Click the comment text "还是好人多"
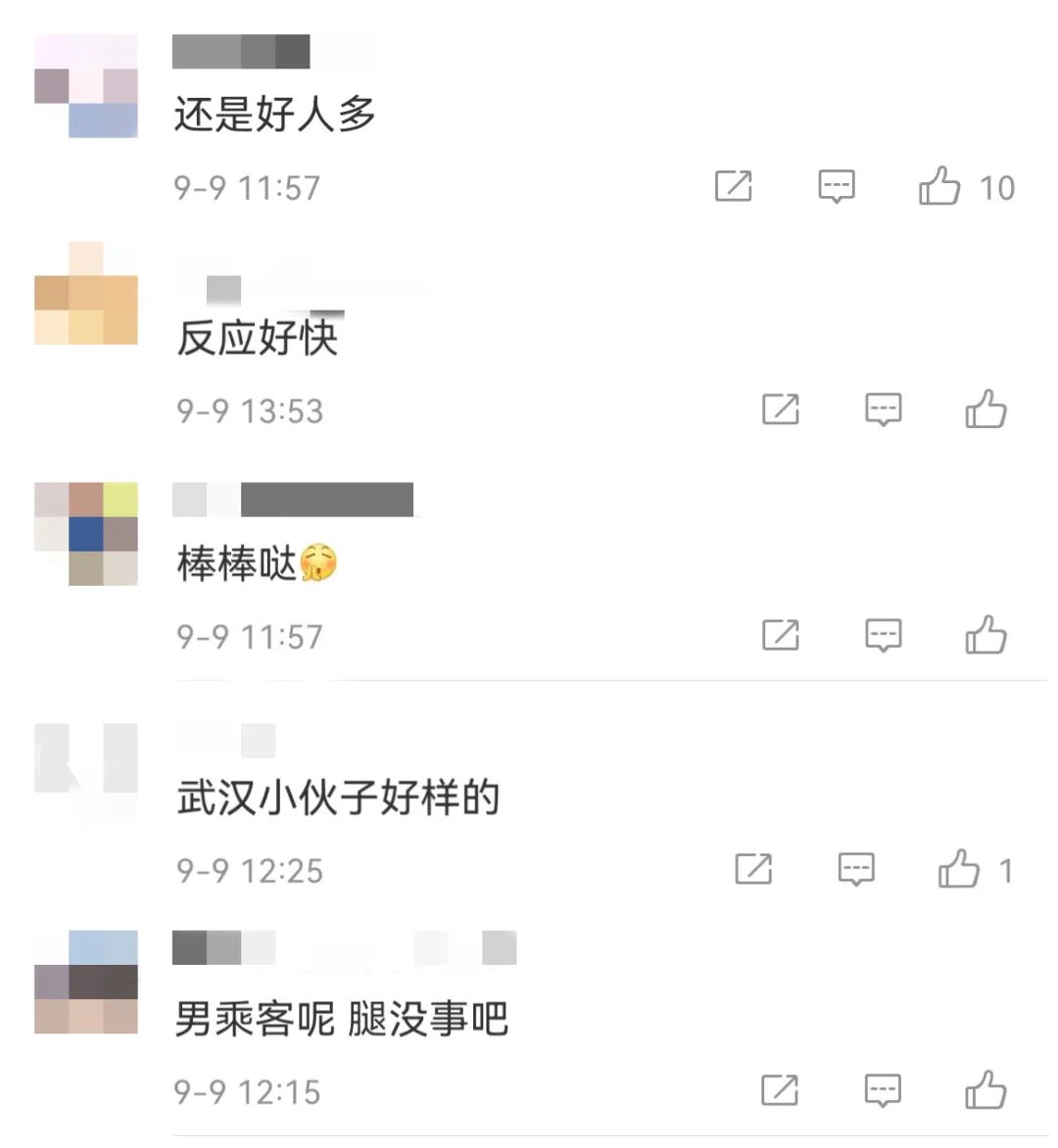 pyautogui.click(x=275, y=113)
